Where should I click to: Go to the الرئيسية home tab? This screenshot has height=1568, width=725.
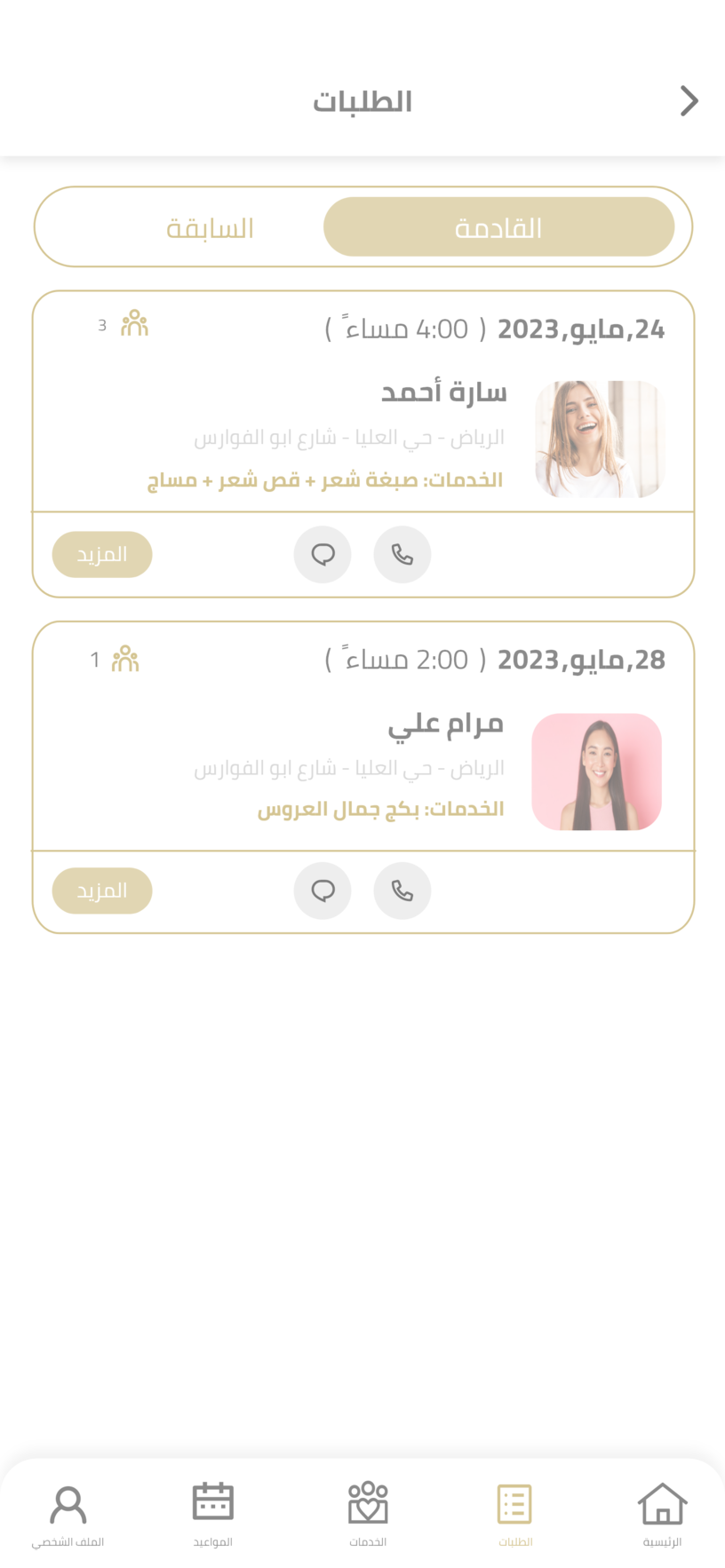click(662, 1513)
